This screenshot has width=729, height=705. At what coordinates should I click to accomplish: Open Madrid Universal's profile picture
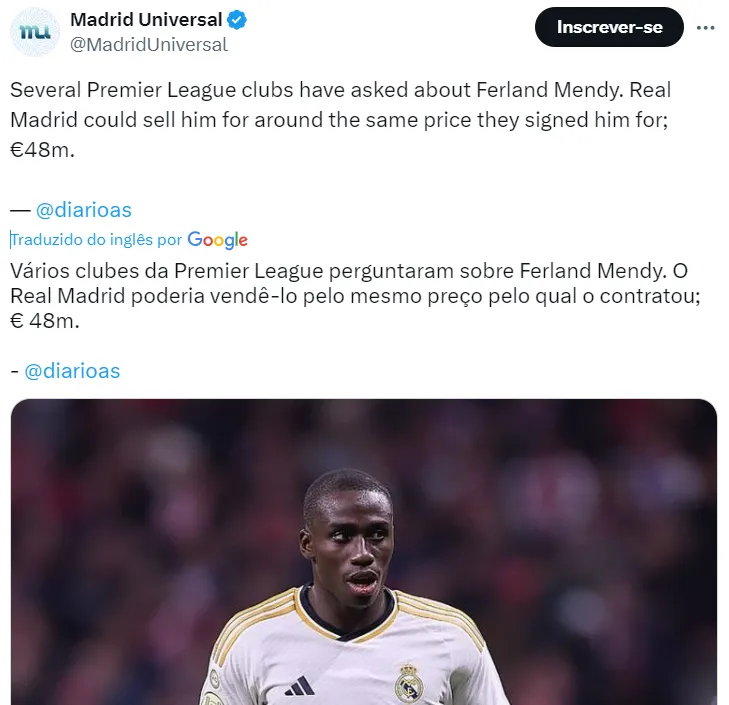tap(34, 31)
